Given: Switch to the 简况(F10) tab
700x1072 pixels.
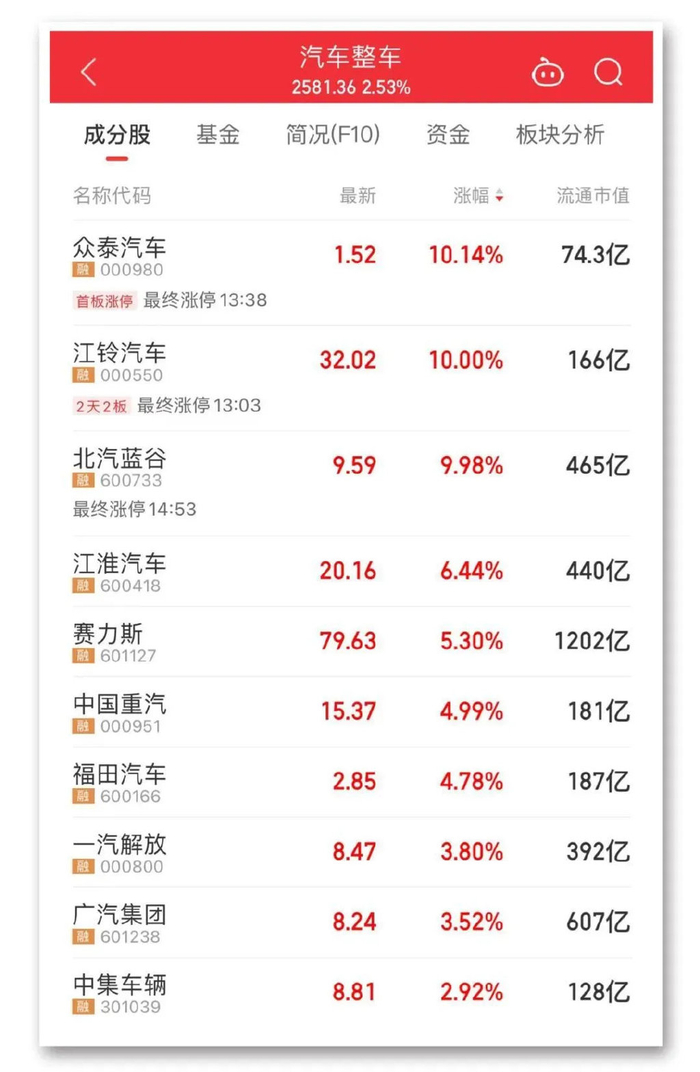Looking at the screenshot, I should click(x=332, y=135).
